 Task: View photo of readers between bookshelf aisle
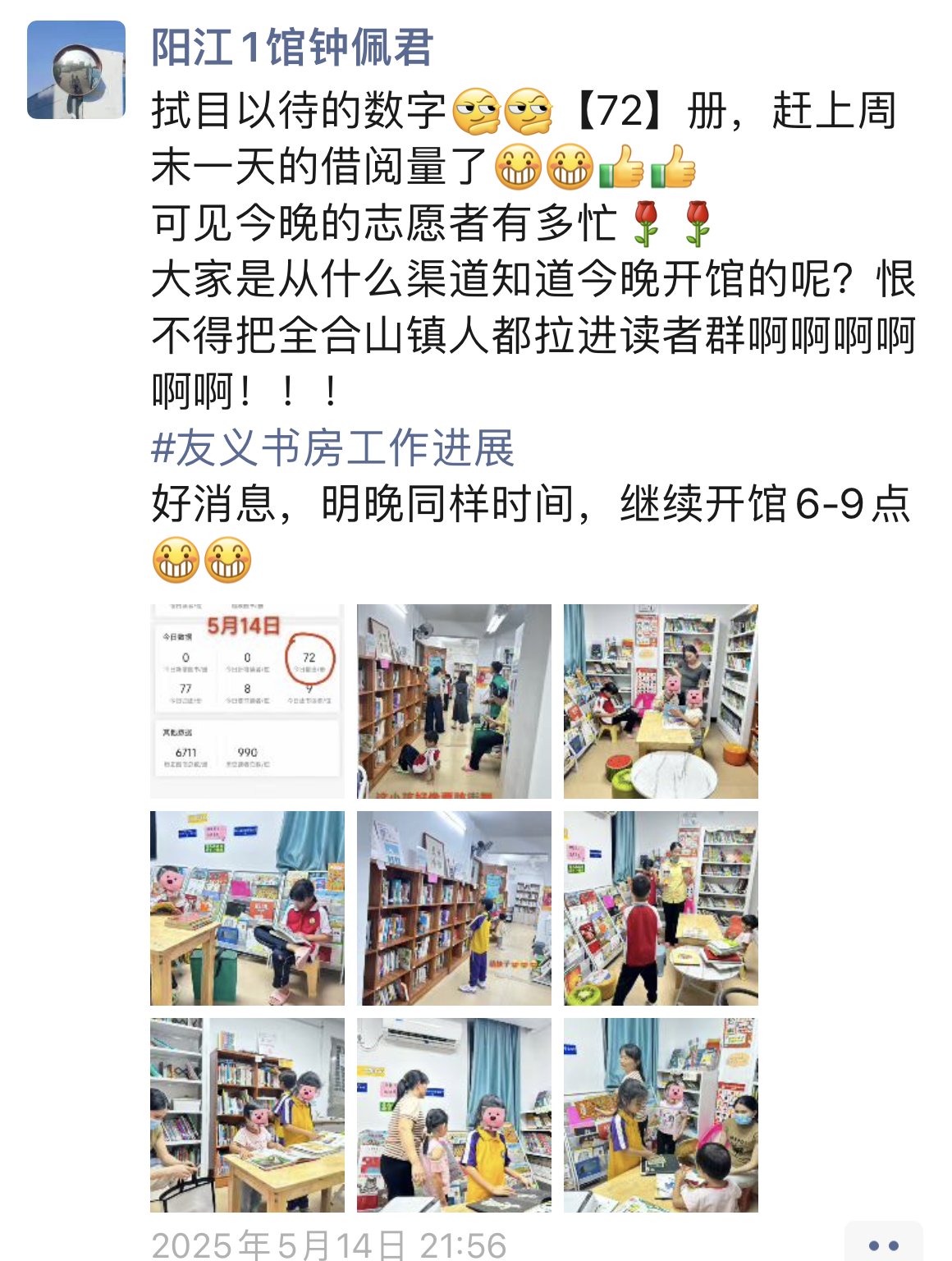click(x=454, y=701)
